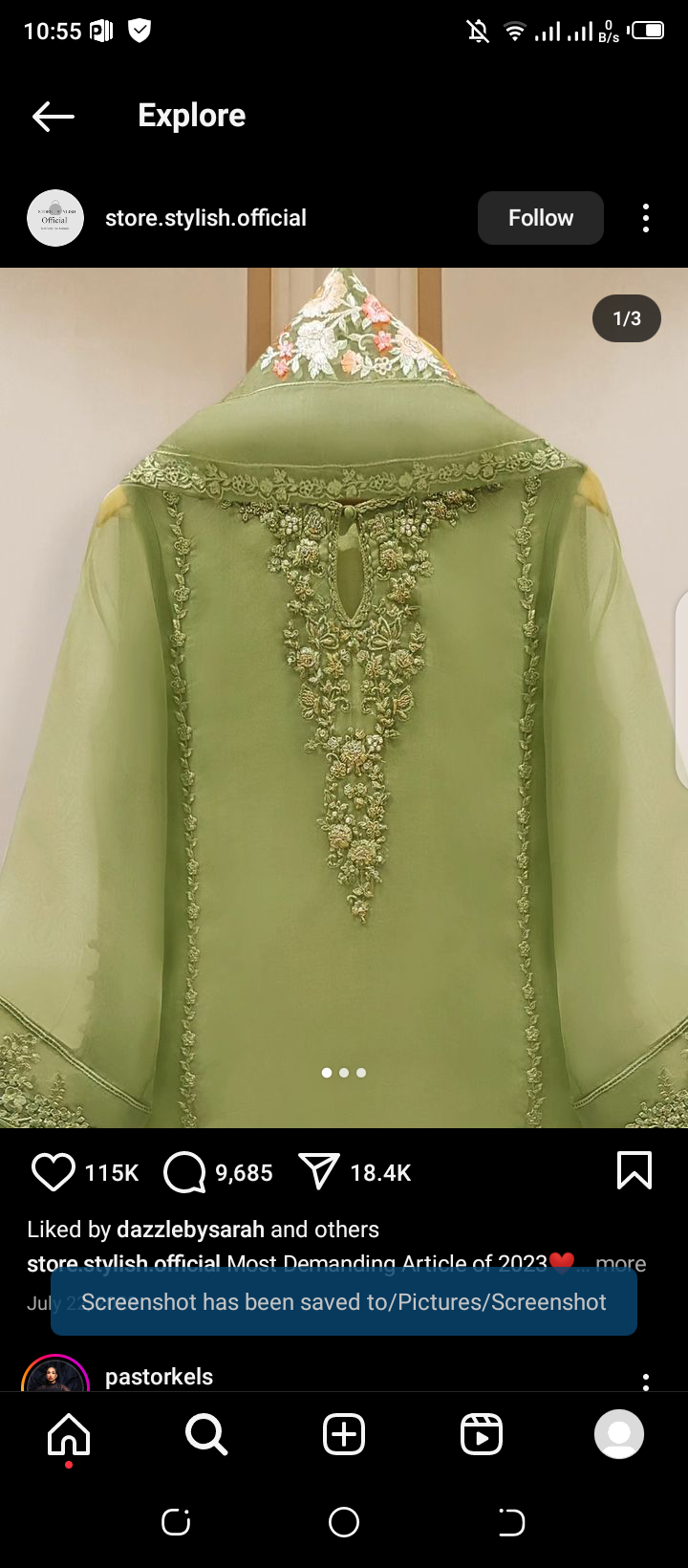Open your profile tab
Screen dimensions: 688x1568
tap(619, 1434)
